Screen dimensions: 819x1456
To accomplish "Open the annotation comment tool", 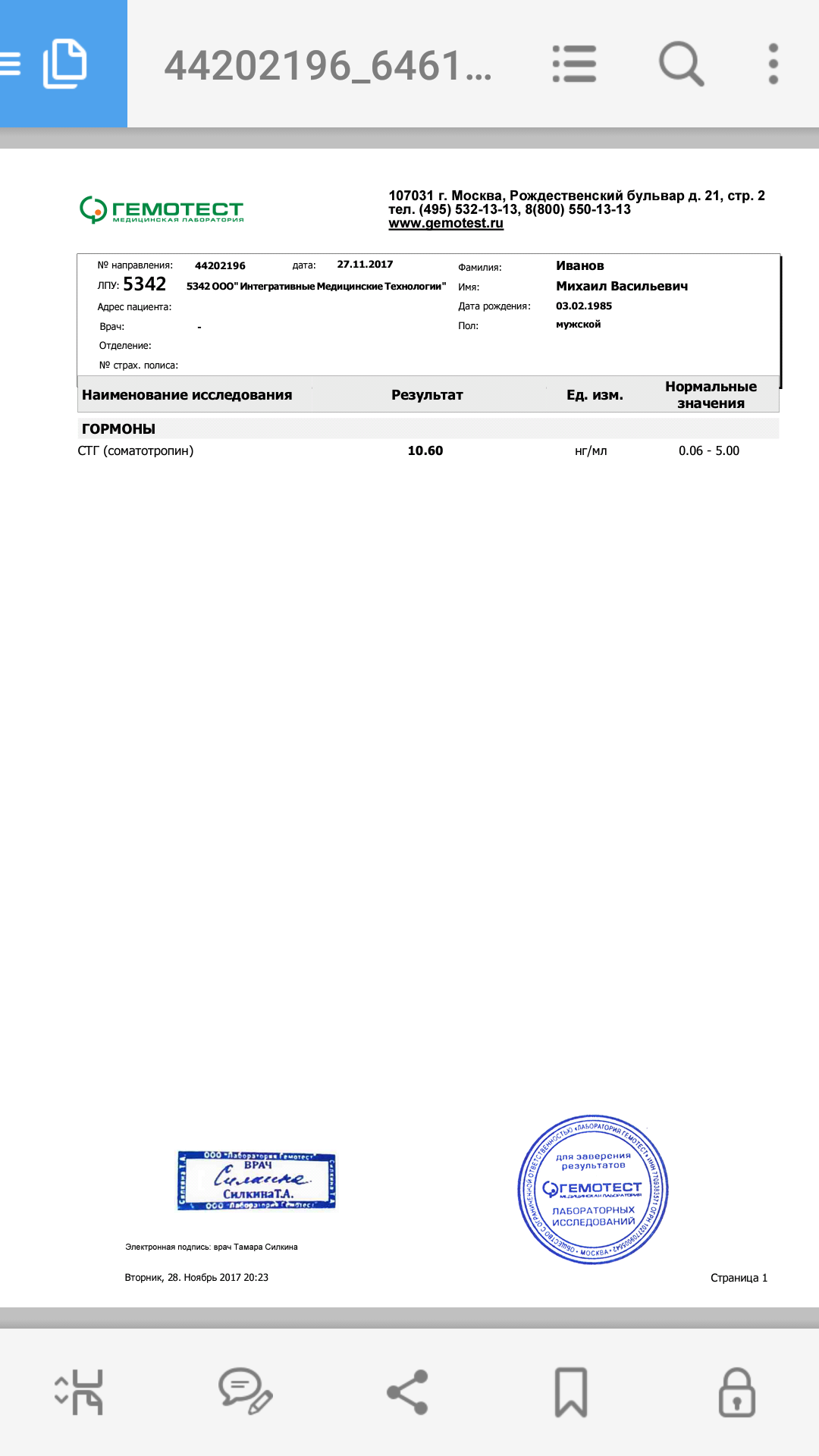I will click(244, 1392).
